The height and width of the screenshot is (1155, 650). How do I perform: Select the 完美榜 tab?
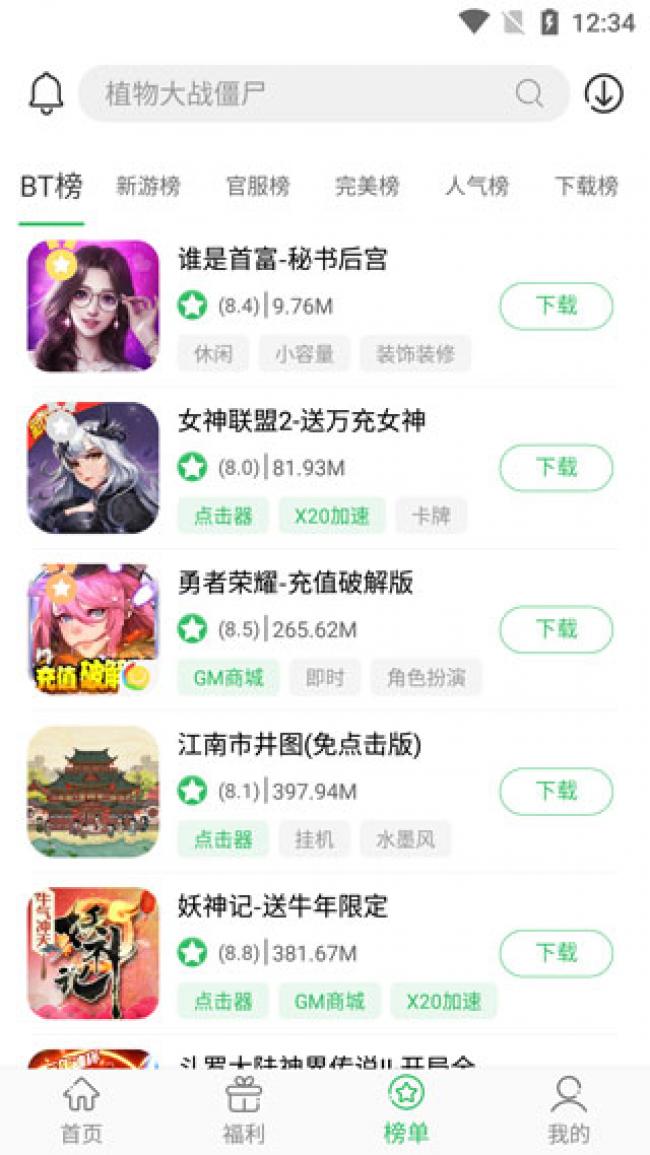point(367,186)
